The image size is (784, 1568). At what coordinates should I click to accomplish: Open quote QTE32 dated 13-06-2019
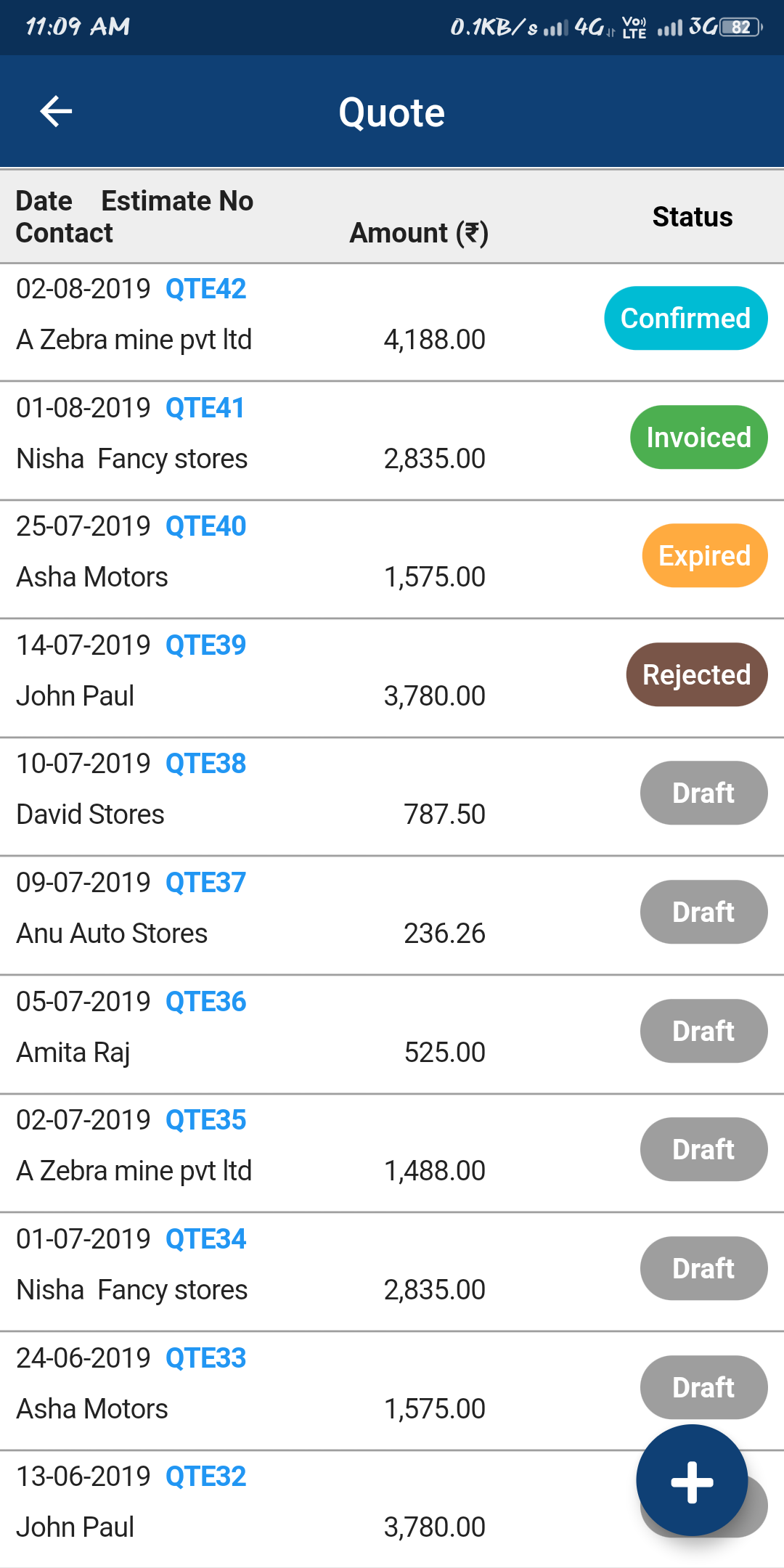(205, 1477)
